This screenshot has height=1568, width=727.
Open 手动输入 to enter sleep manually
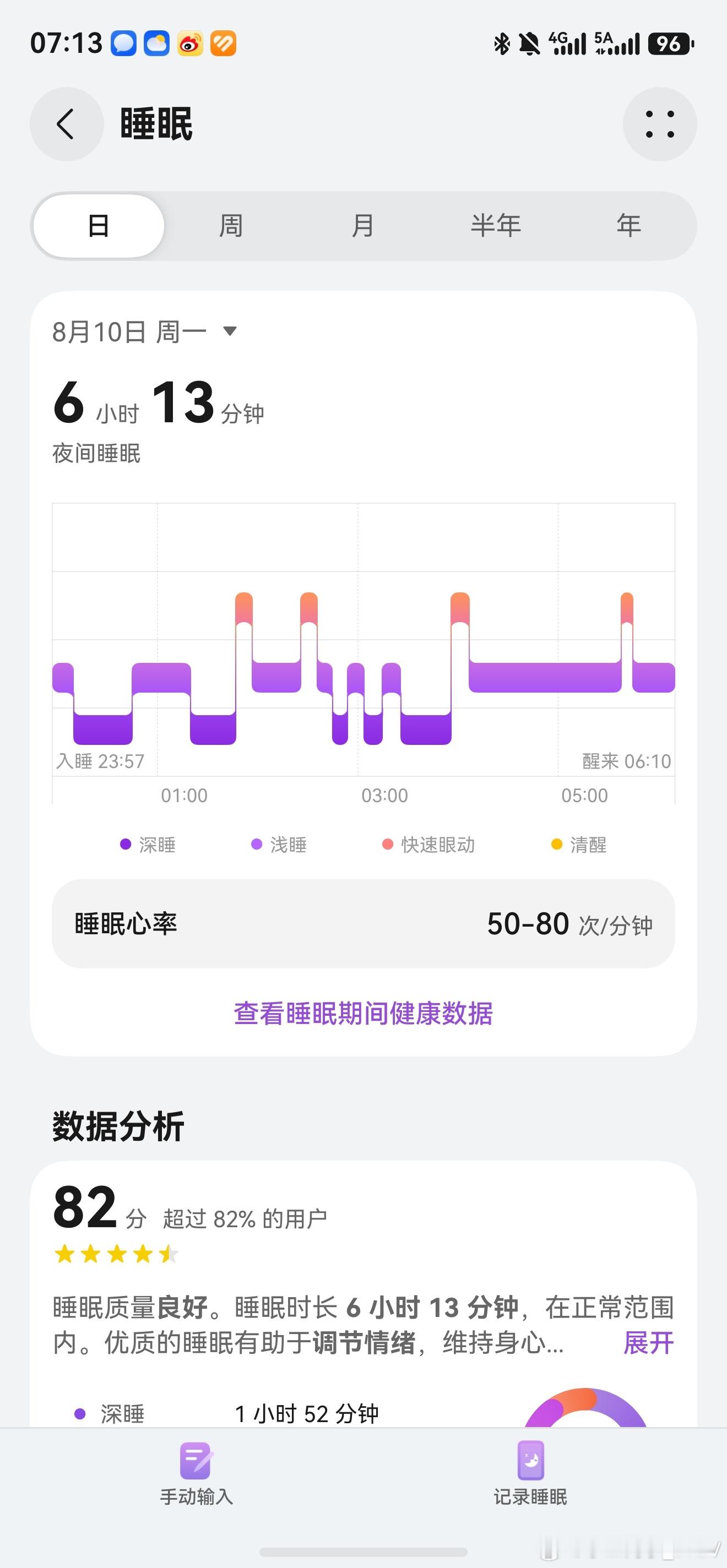tap(196, 1472)
